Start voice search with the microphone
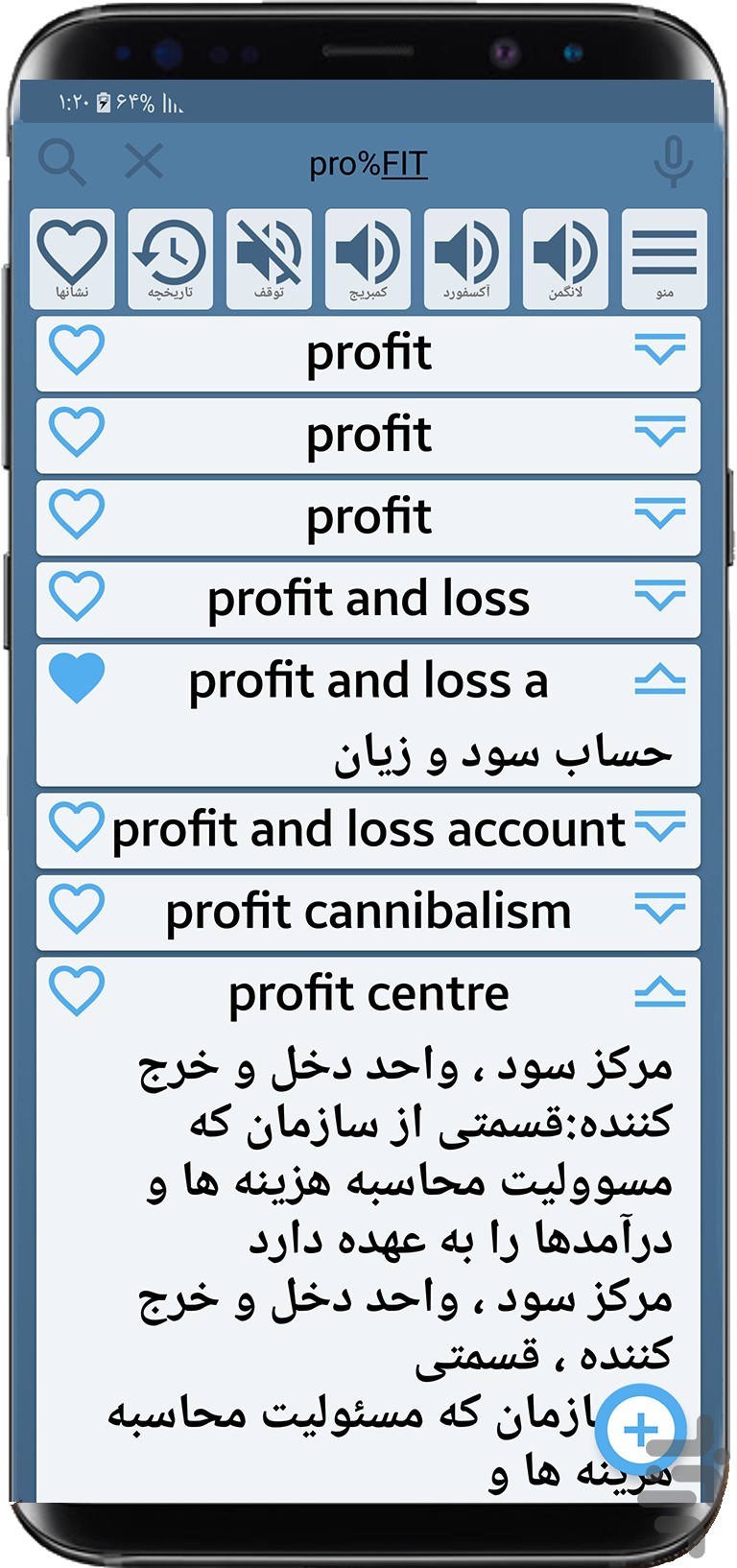The image size is (737, 1568). tap(674, 161)
